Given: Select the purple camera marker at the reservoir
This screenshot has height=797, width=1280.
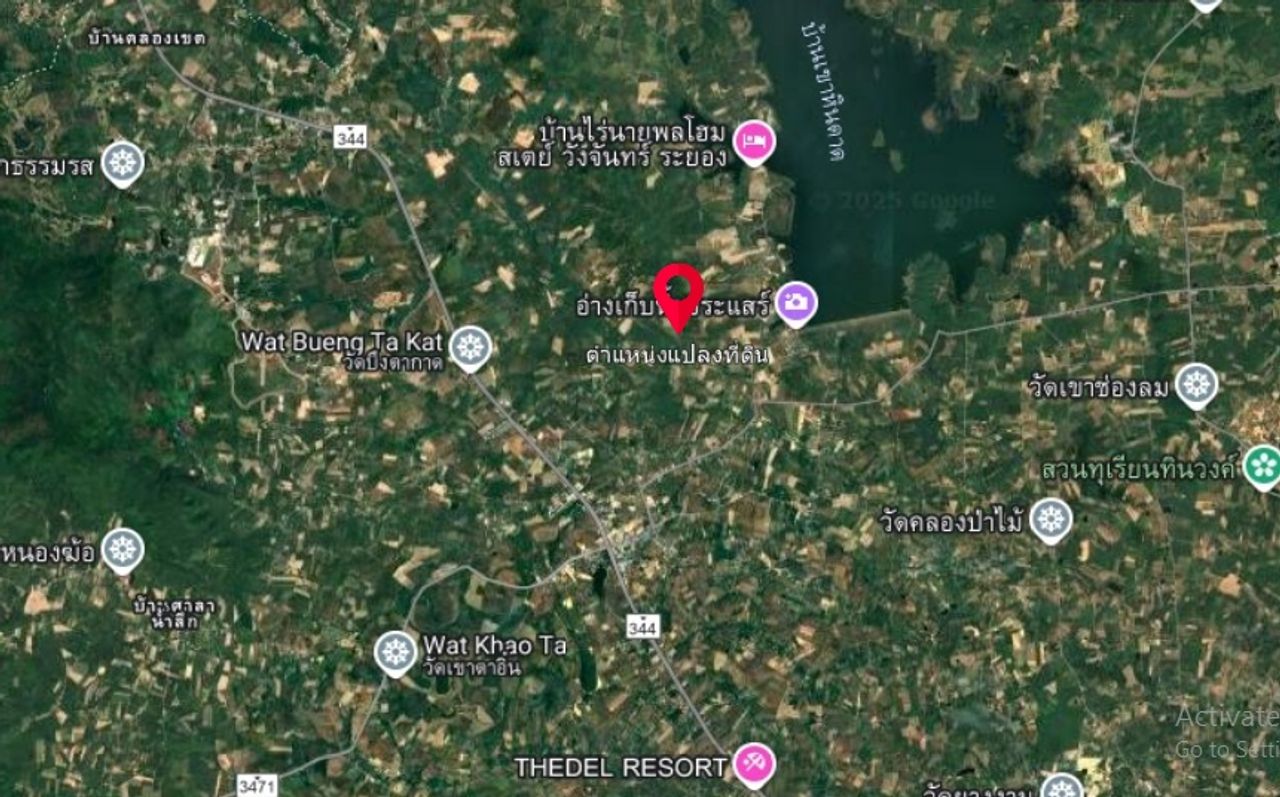Looking at the screenshot, I should point(796,304).
